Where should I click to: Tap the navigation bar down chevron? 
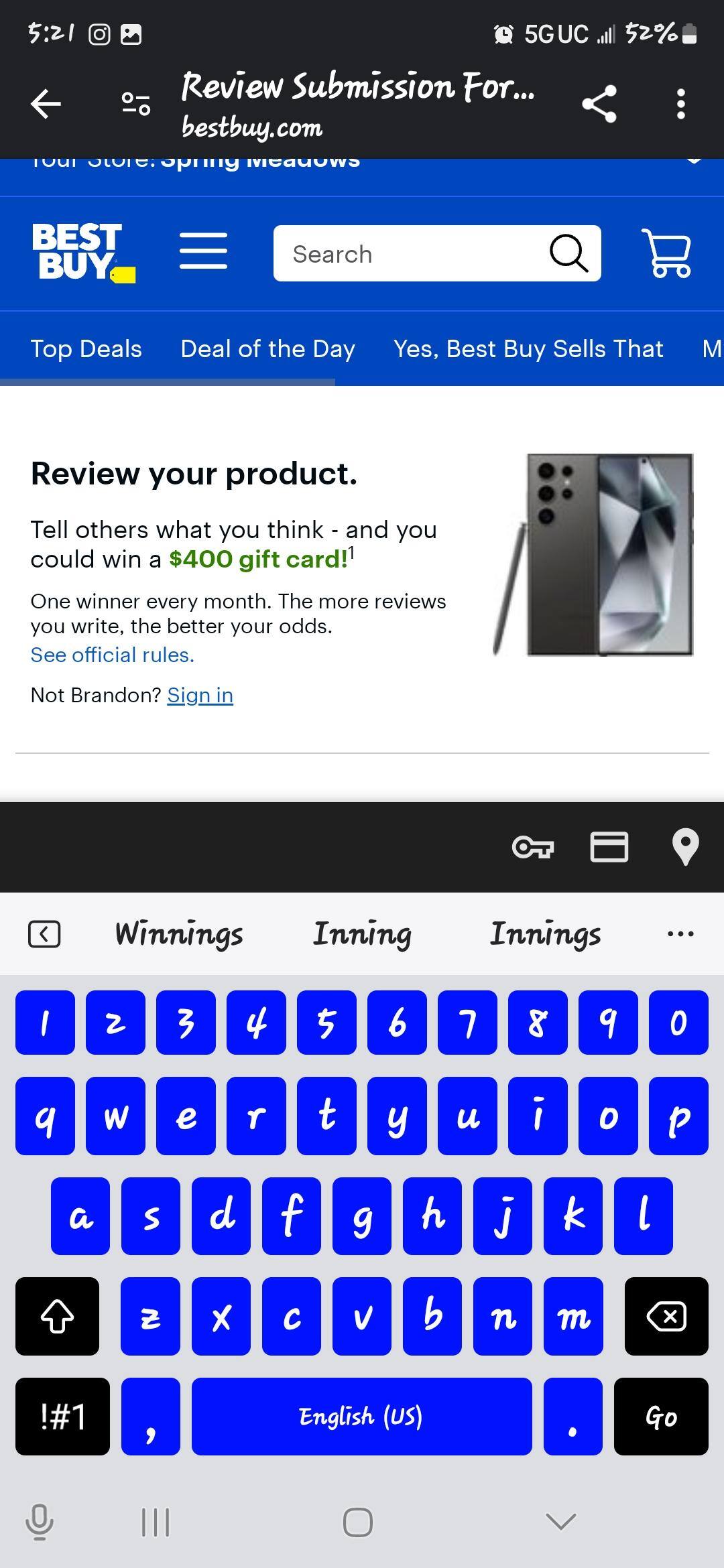coord(560,1522)
